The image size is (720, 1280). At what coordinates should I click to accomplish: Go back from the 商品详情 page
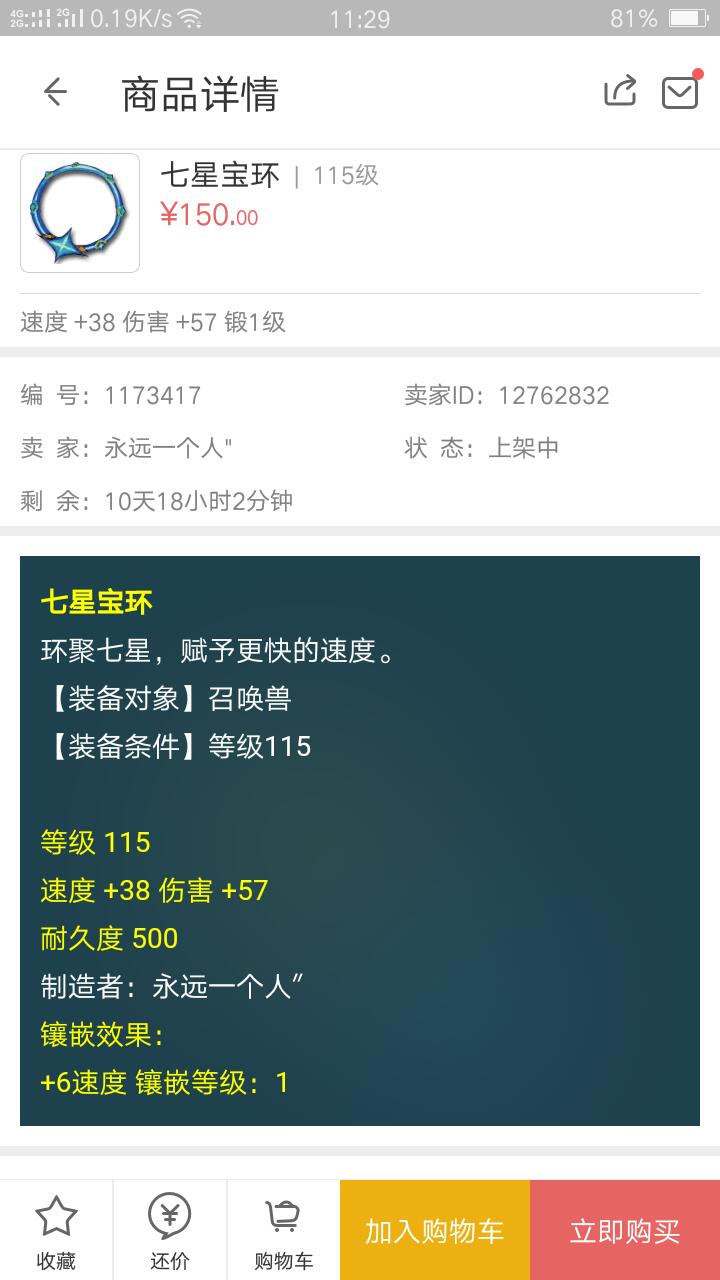55,93
